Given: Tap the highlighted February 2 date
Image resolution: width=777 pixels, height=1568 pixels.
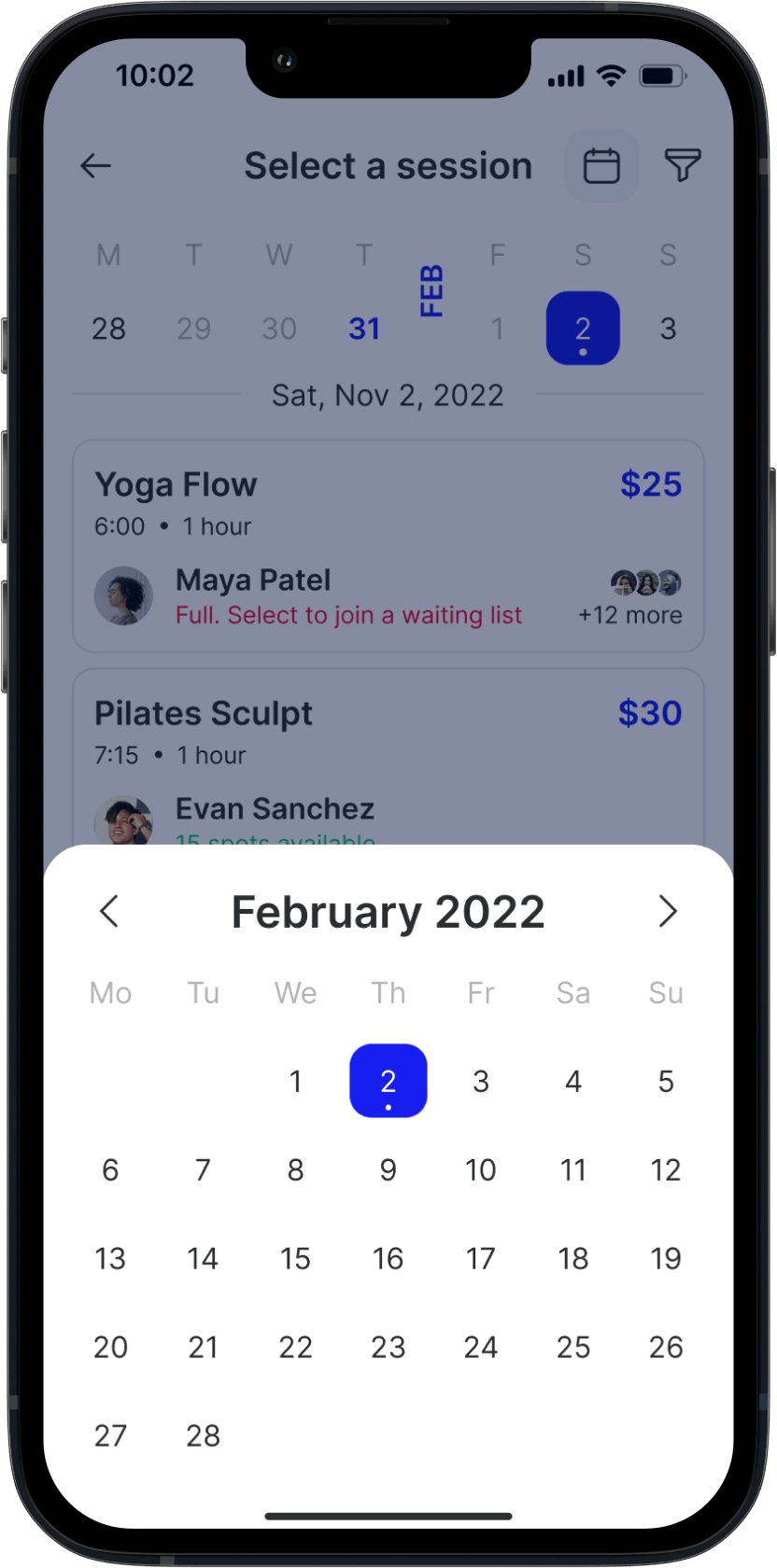Looking at the screenshot, I should coord(388,1081).
